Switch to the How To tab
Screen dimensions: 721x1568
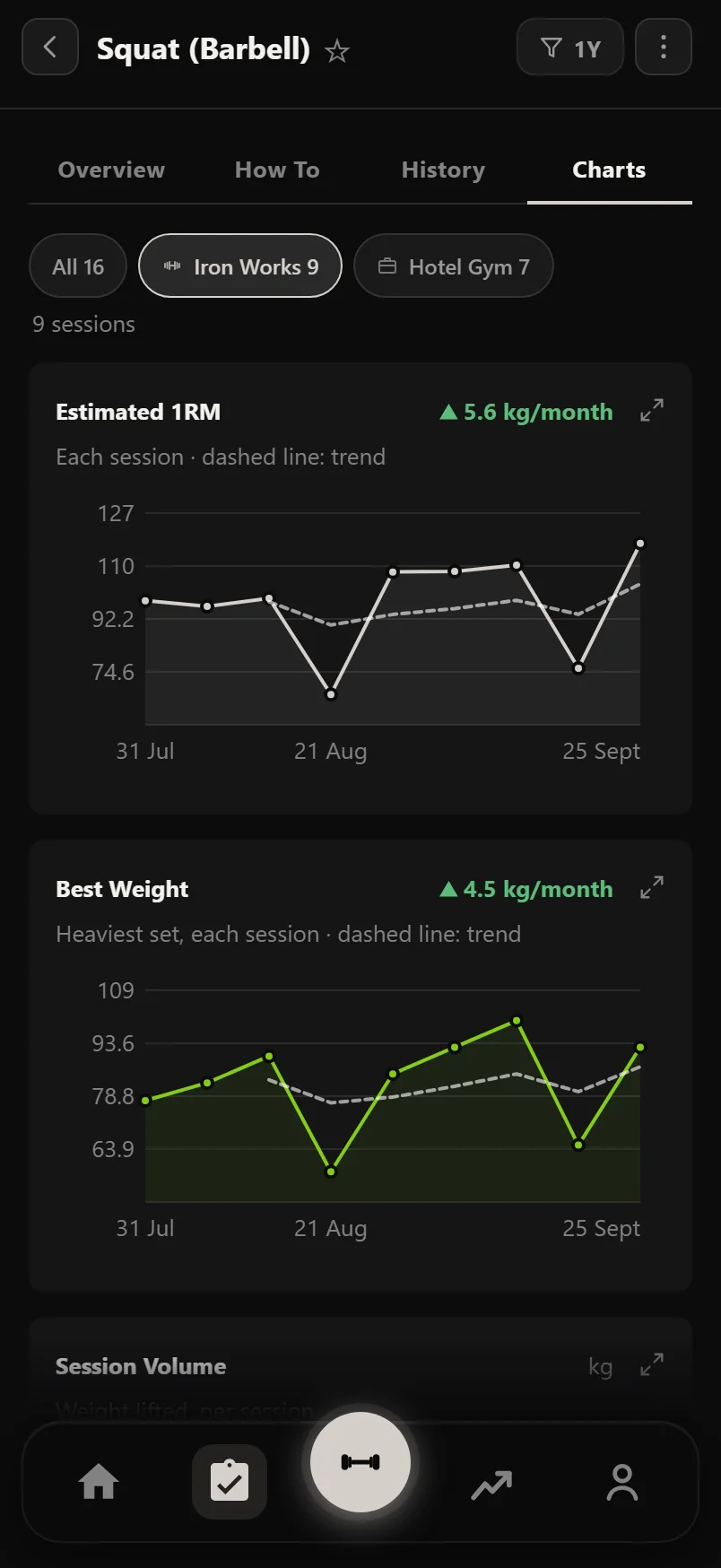tap(277, 170)
